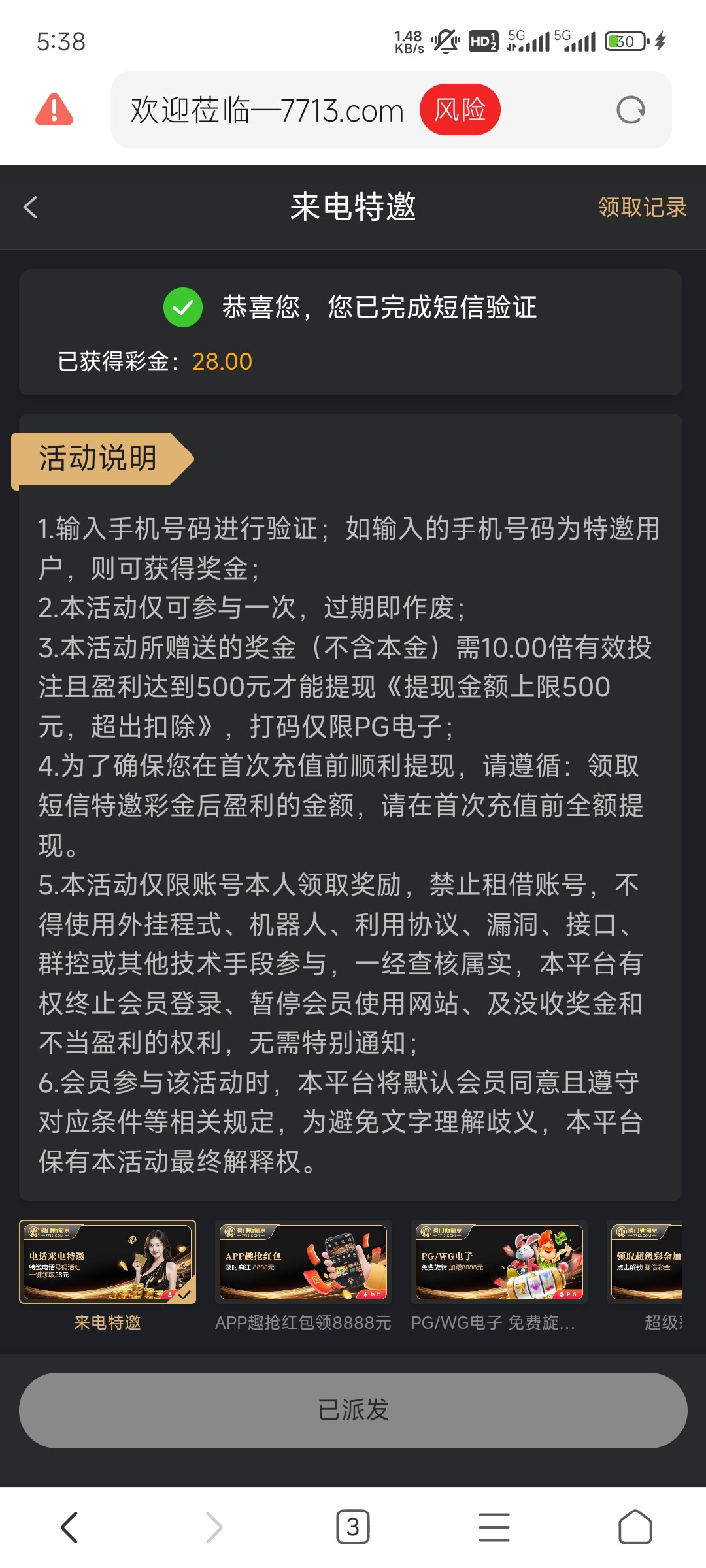Tap the greyed 已派发 button
The image size is (706, 1568).
pos(353,1410)
